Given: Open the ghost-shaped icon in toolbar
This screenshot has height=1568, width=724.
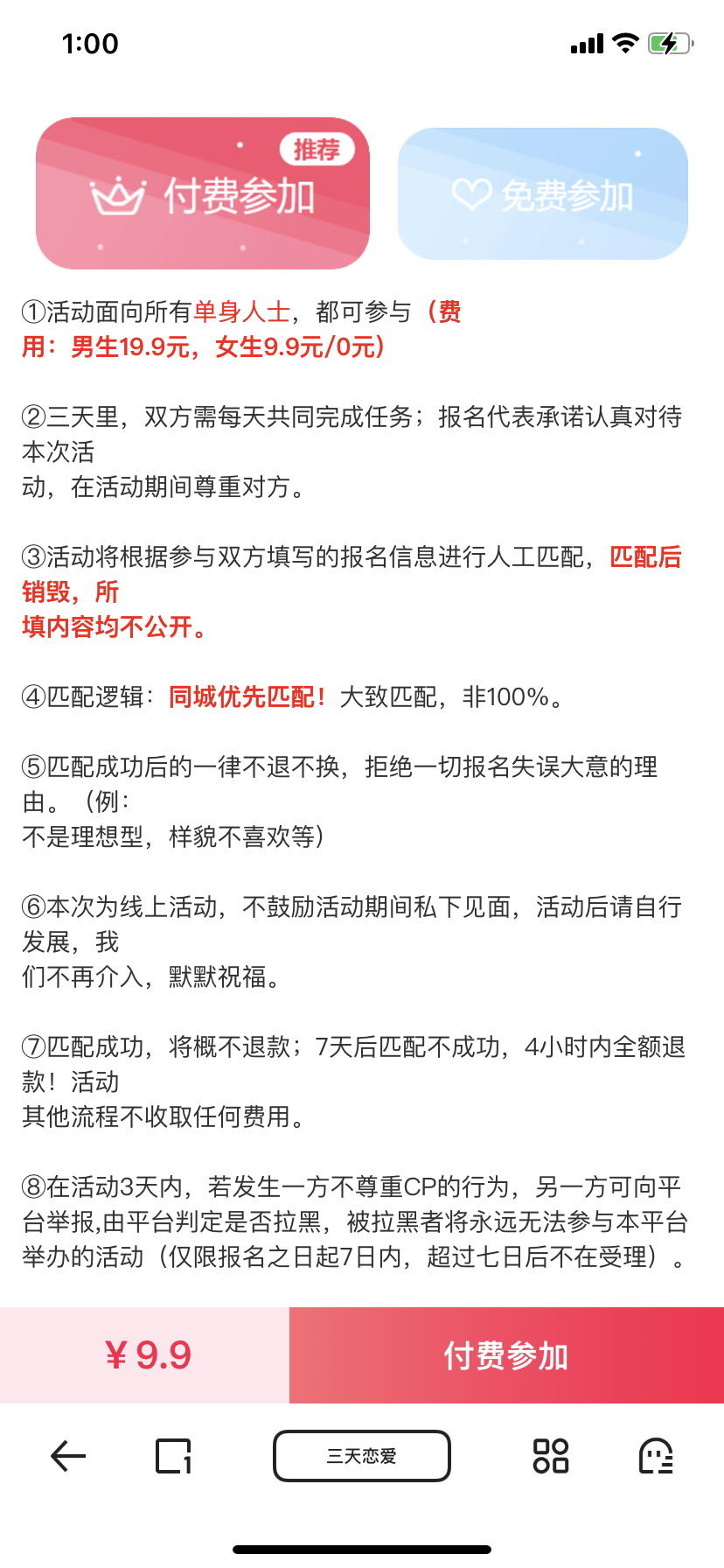Looking at the screenshot, I should tap(656, 1456).
